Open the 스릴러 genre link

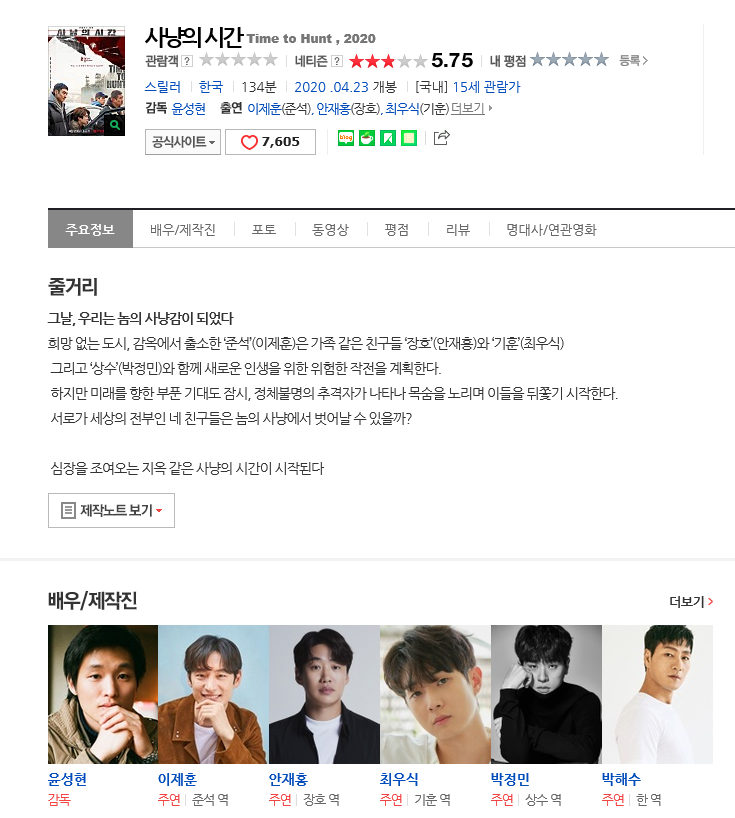click(163, 87)
